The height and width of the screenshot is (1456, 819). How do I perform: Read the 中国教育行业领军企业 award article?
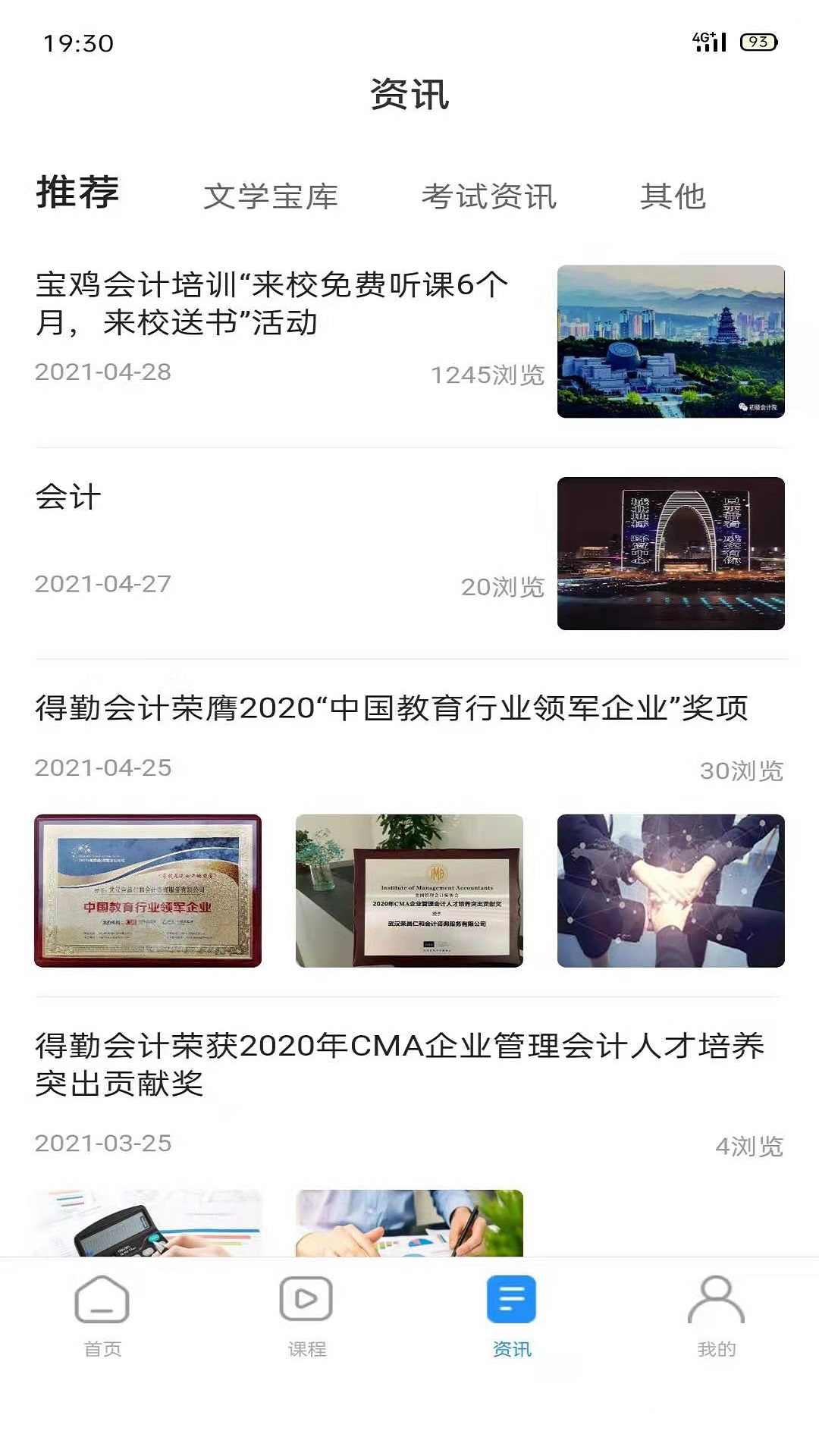click(x=391, y=708)
